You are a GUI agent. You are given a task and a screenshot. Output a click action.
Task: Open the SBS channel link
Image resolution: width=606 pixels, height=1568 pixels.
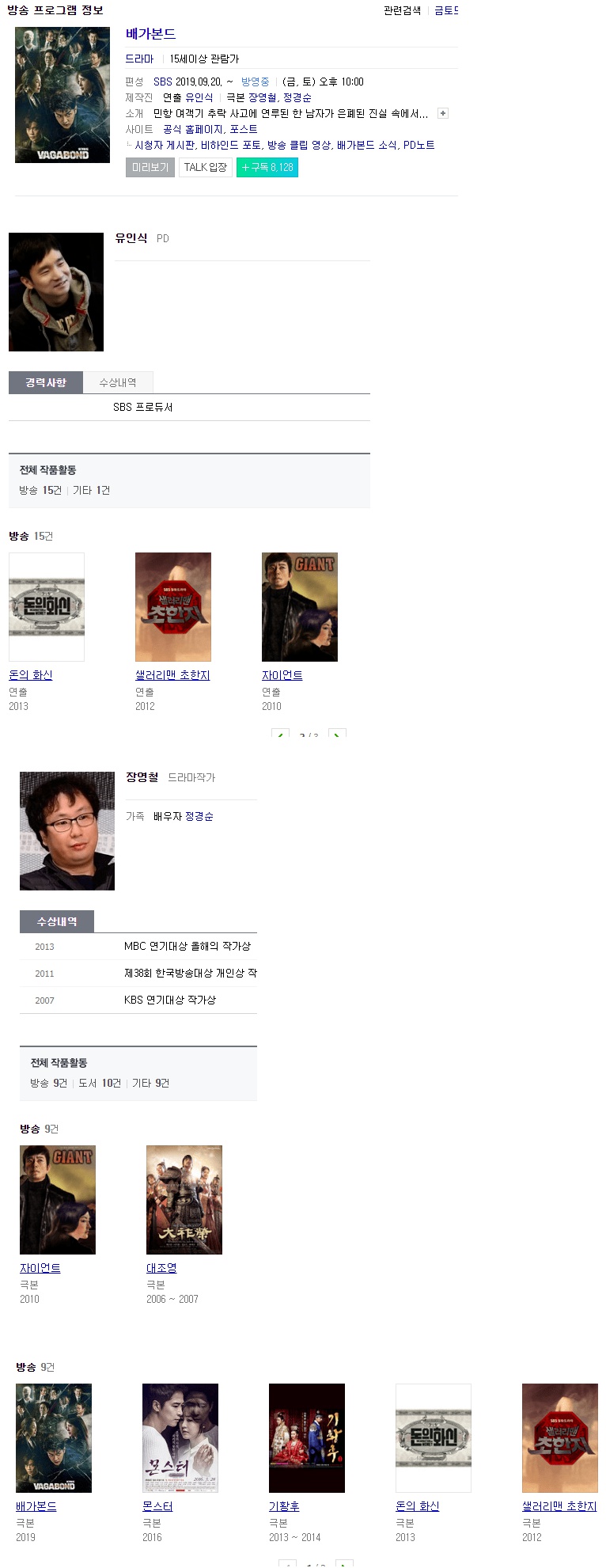tap(162, 82)
